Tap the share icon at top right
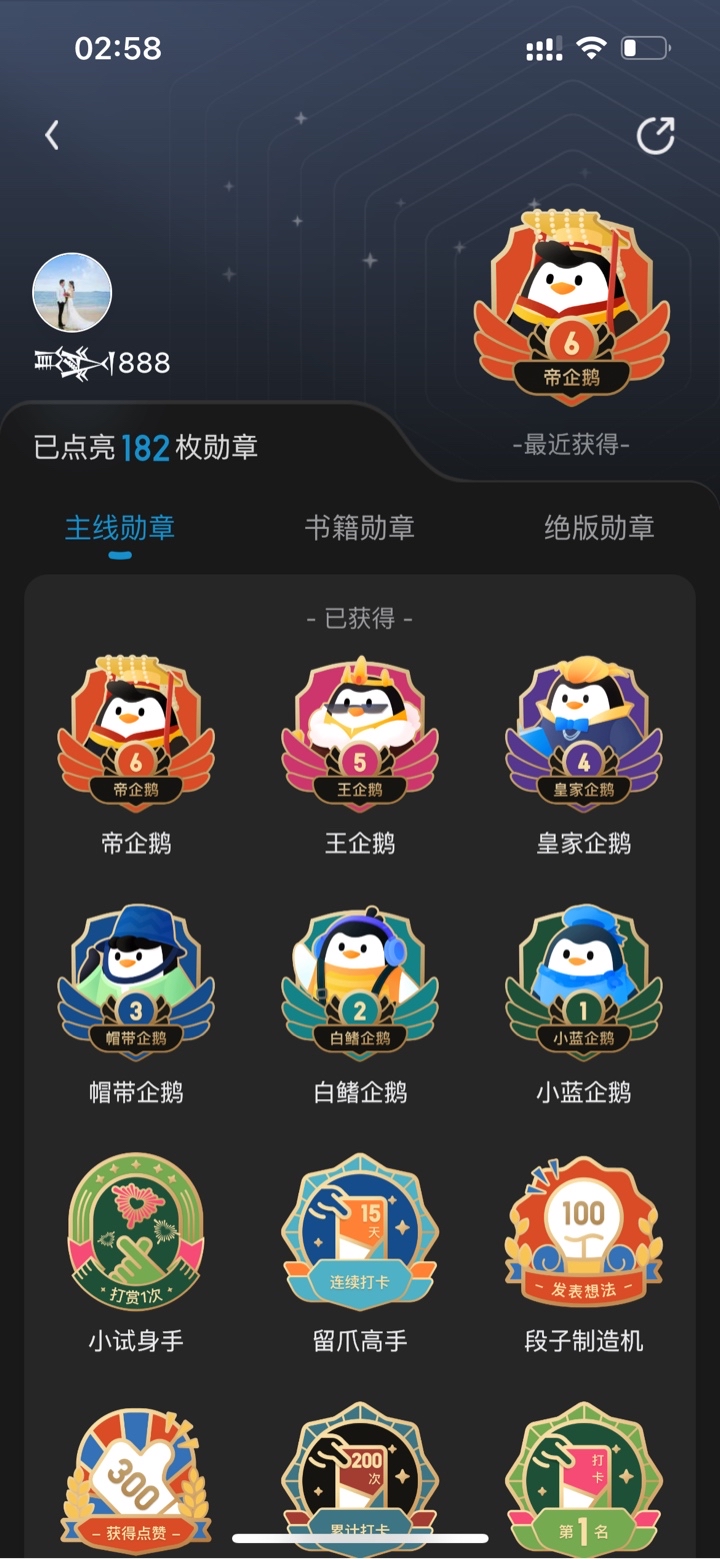Viewport: 720px width, 1559px height. point(656,135)
